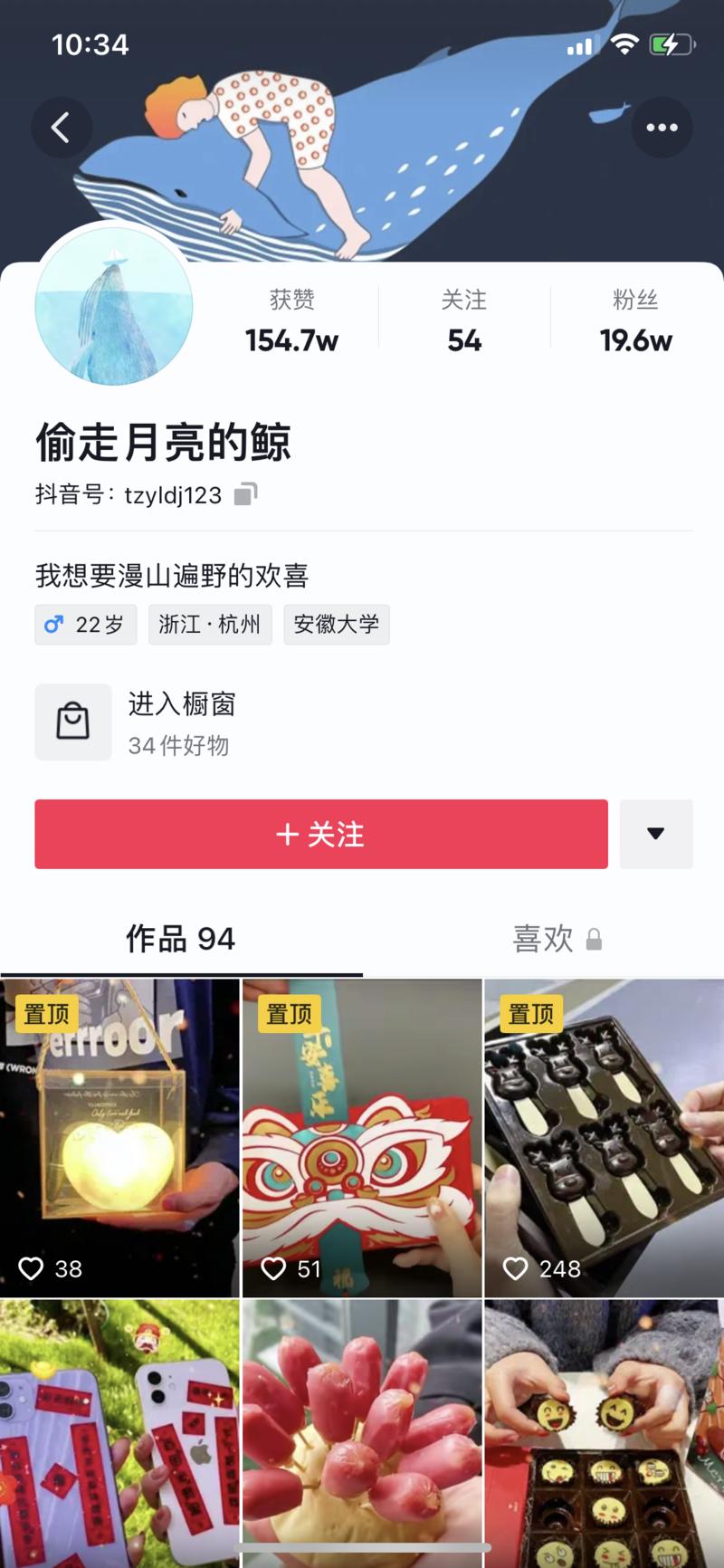724x1568 pixels.
Task: Tap the 安徽大学 school tag
Action: point(336,624)
